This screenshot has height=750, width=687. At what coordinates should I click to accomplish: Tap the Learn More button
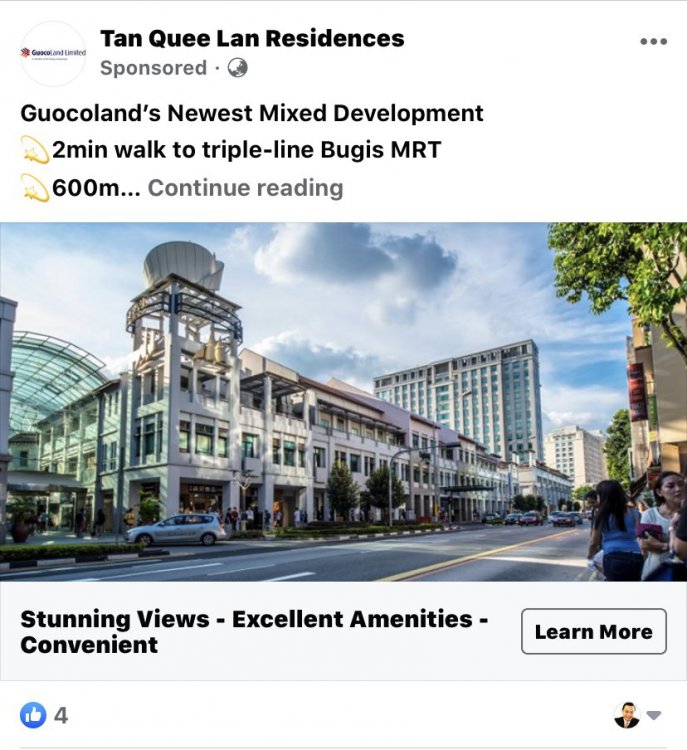click(593, 632)
